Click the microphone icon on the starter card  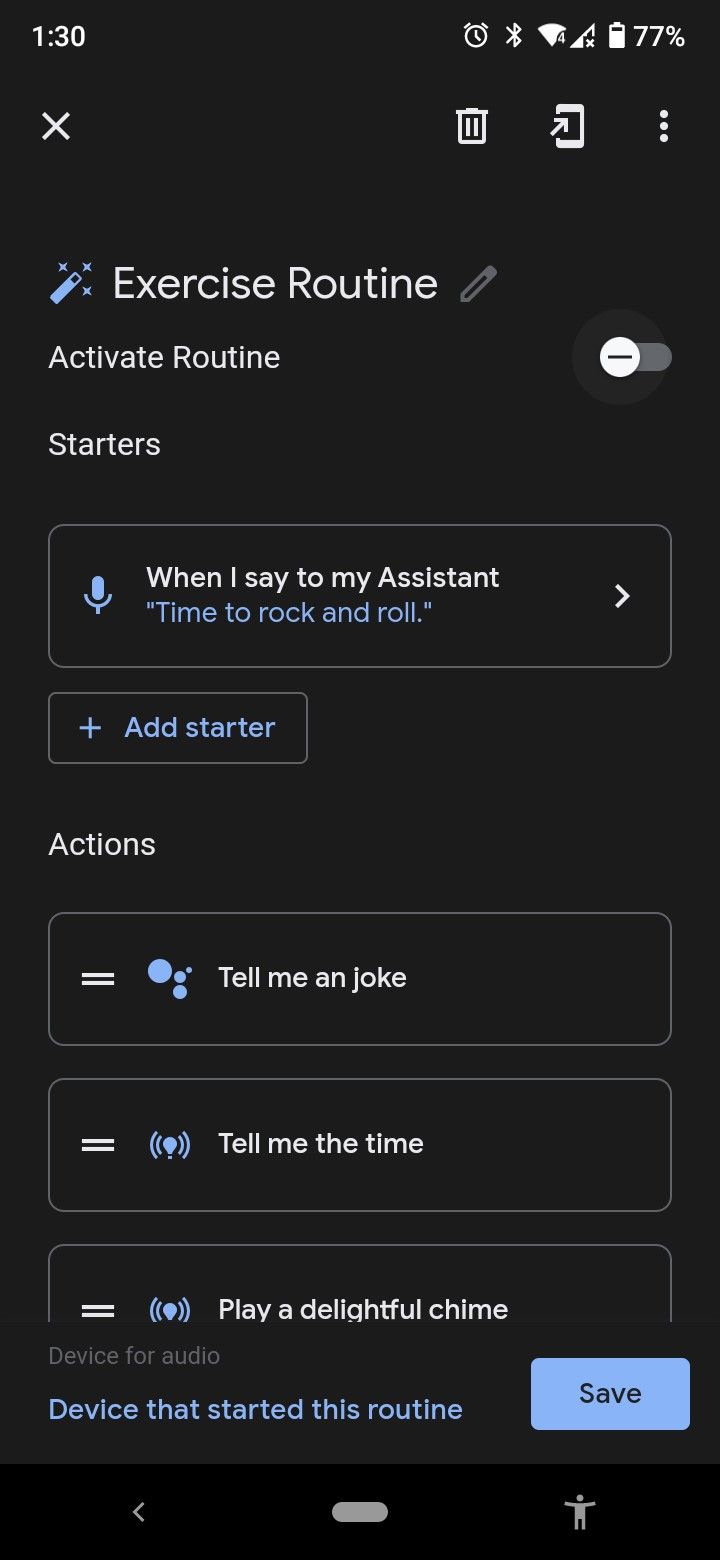click(x=97, y=595)
